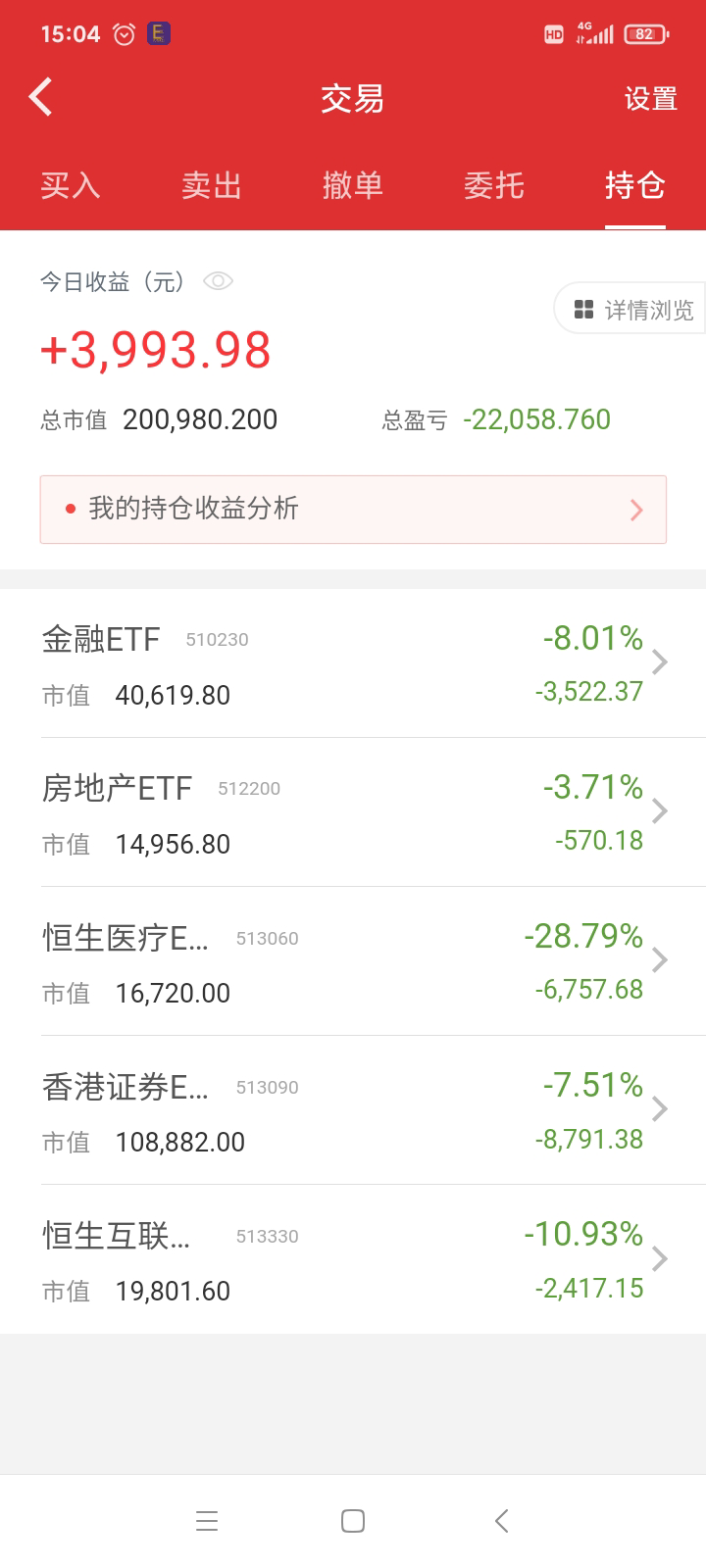Open the 撤单 tab

[x=353, y=185]
